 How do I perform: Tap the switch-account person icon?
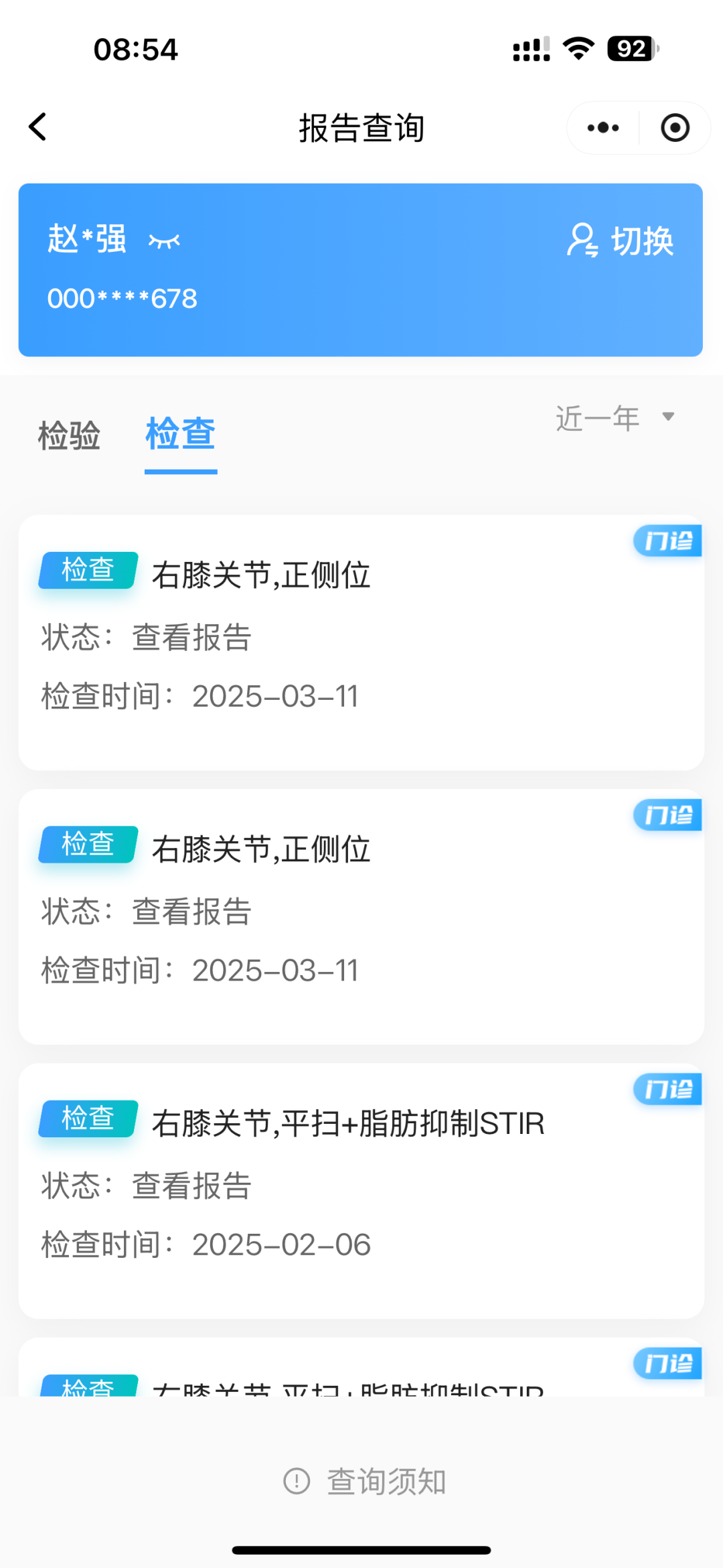click(x=582, y=240)
